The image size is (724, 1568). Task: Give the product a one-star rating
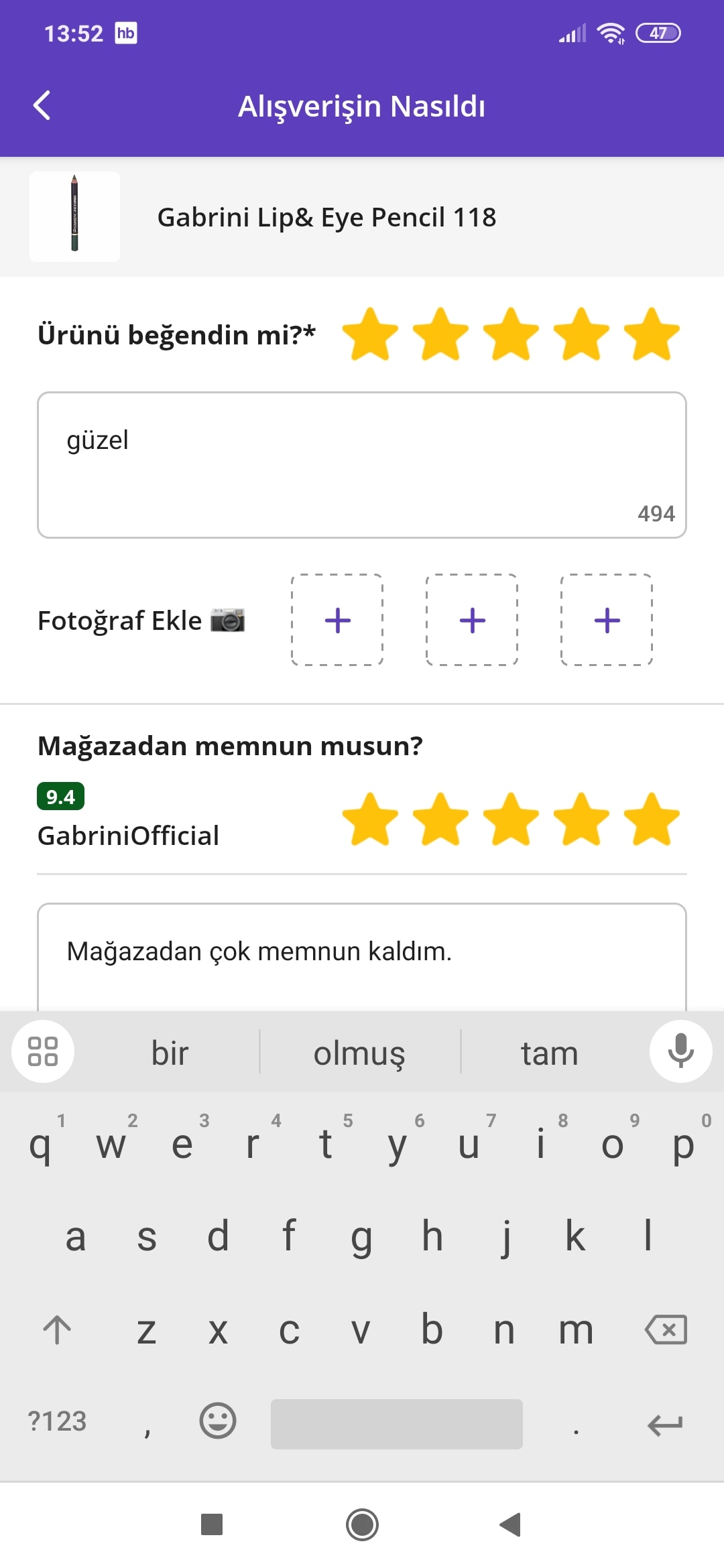(370, 334)
